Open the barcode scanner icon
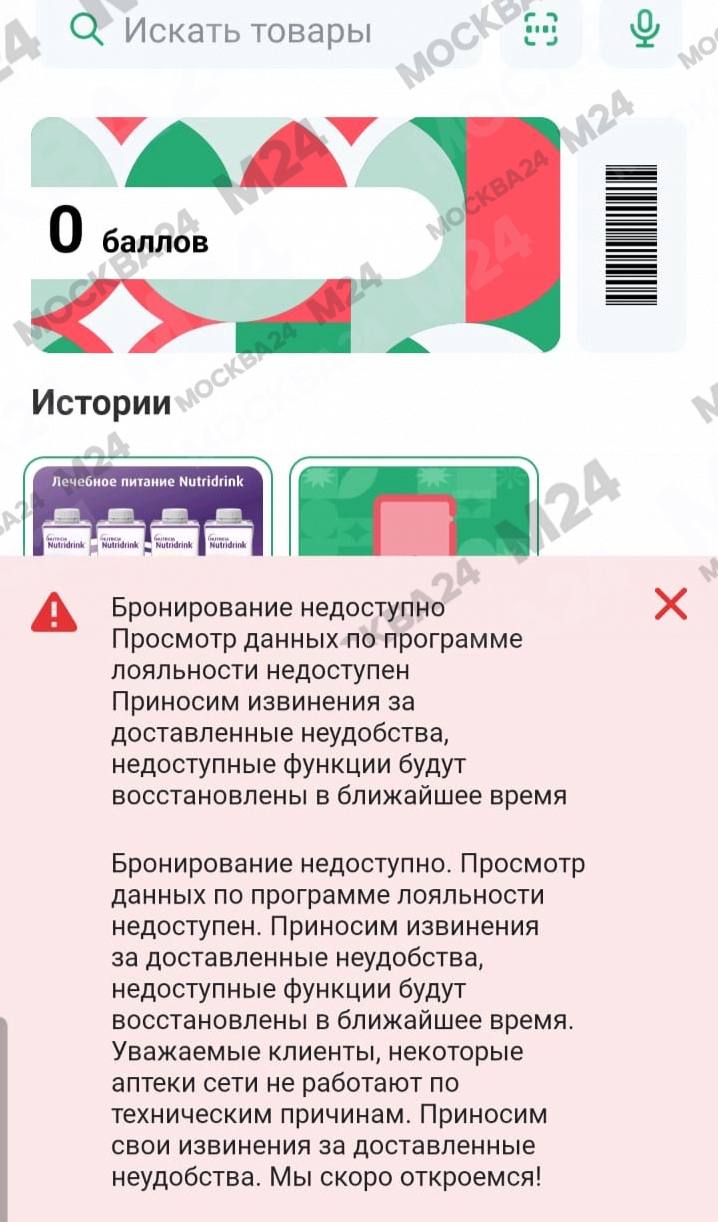718x1222 pixels. pos(541,30)
